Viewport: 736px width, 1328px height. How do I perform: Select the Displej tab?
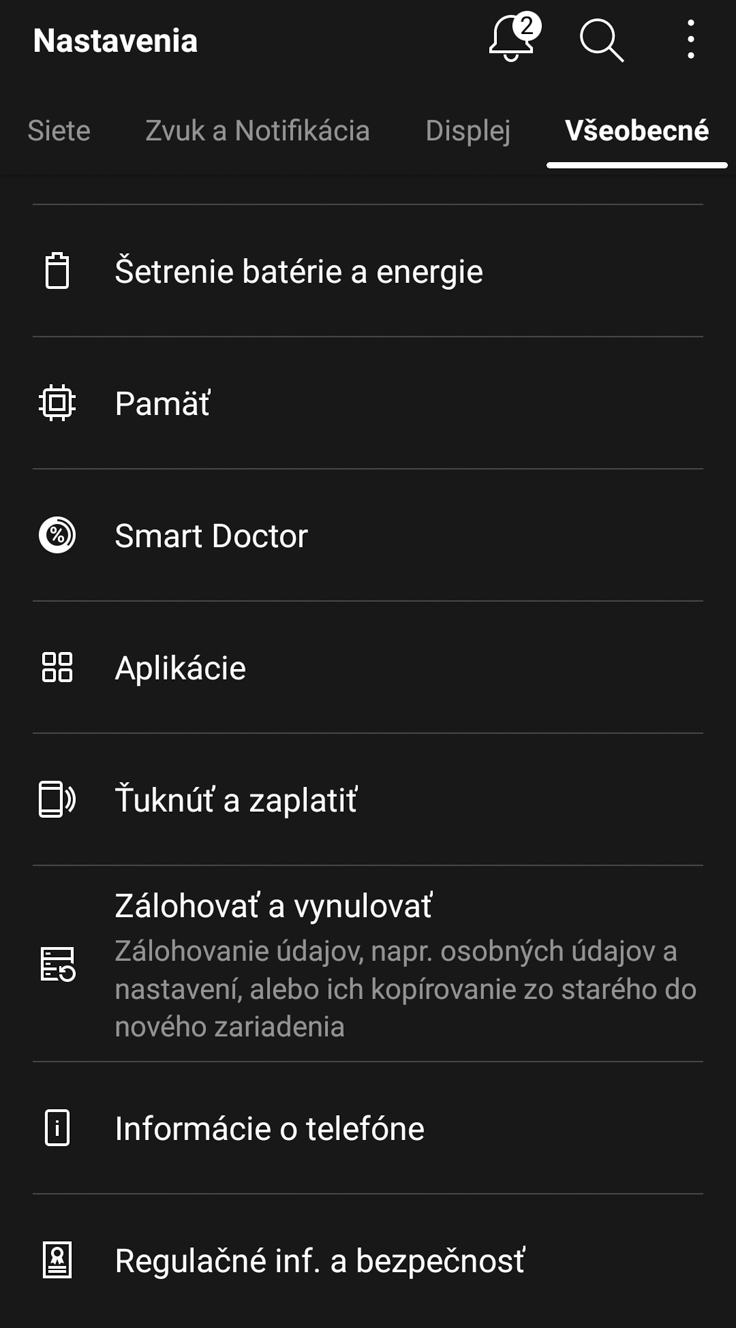point(468,131)
